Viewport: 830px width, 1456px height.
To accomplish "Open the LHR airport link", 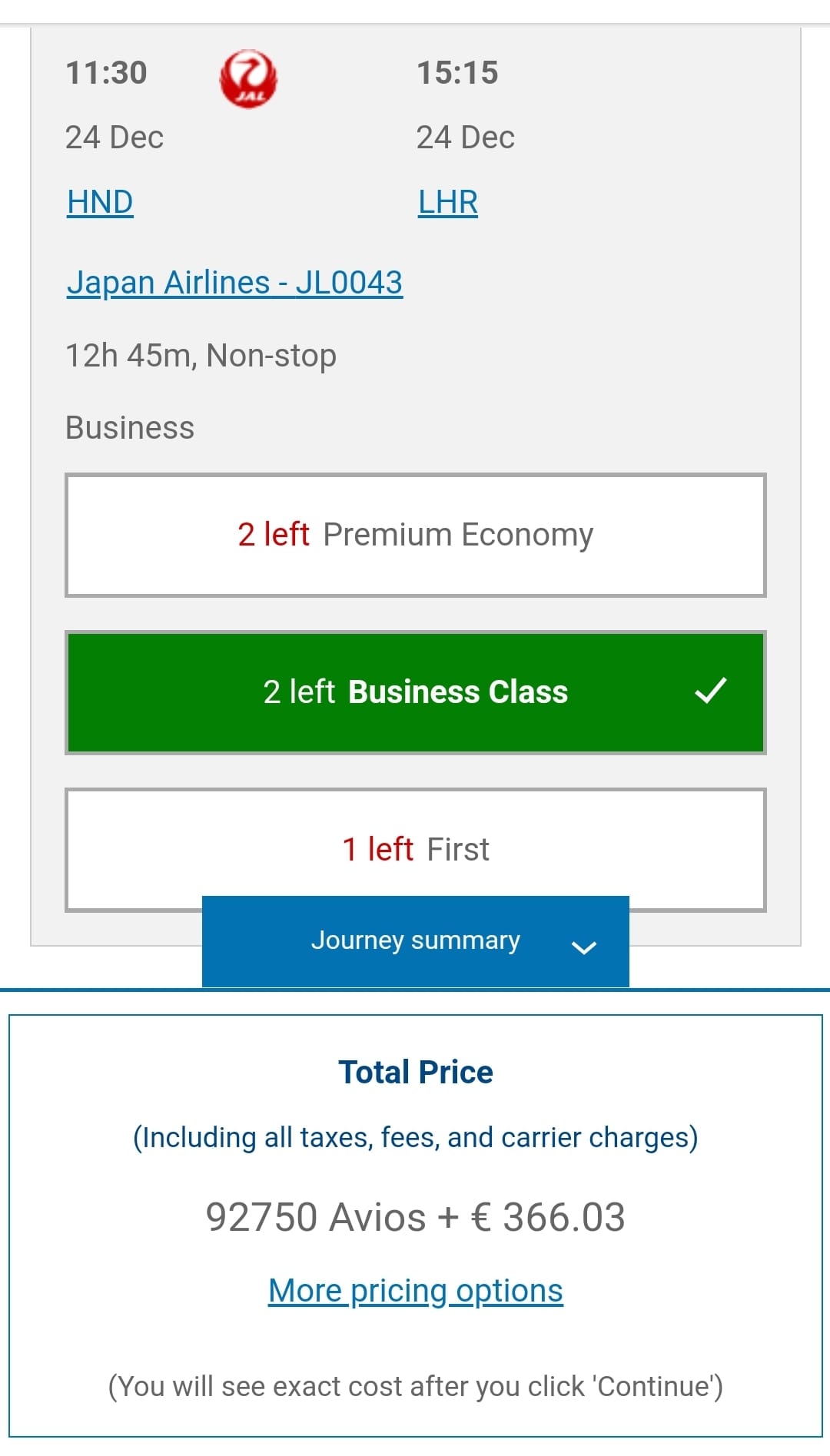I will [447, 203].
